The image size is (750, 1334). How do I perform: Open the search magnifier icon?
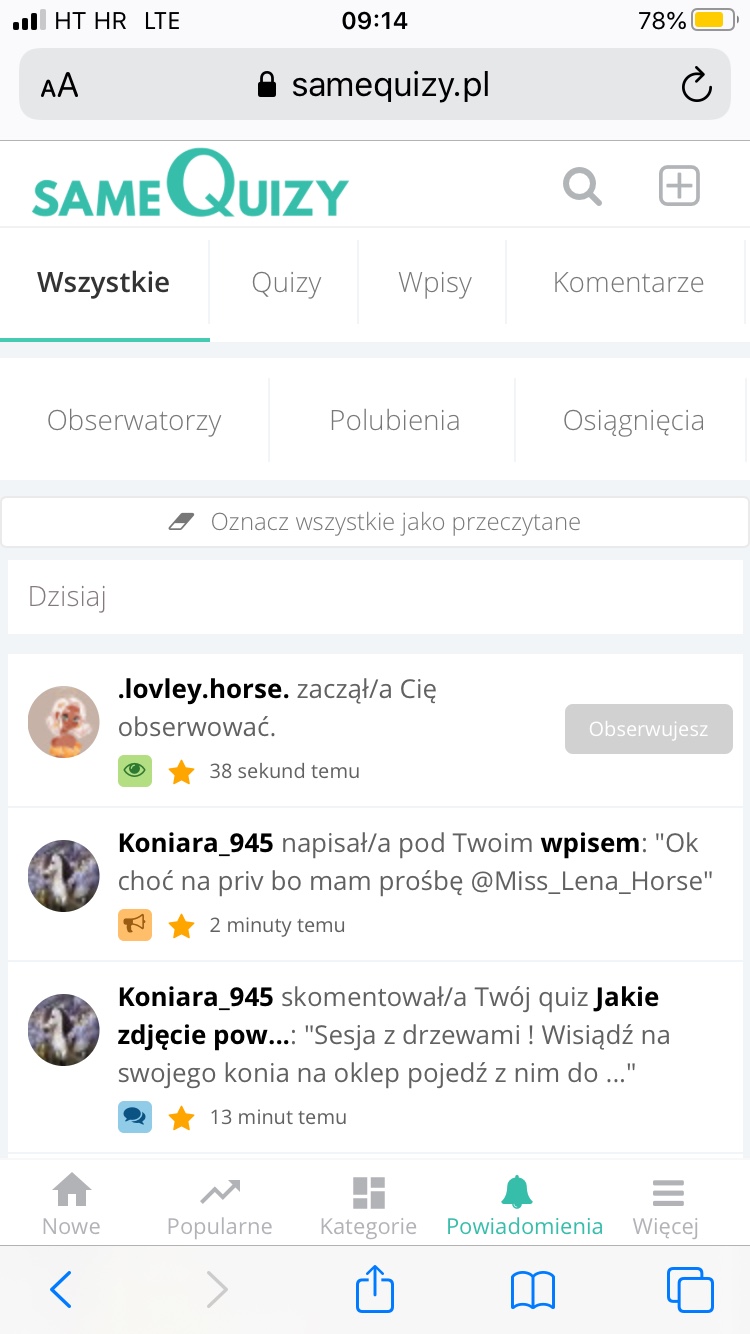click(x=582, y=186)
